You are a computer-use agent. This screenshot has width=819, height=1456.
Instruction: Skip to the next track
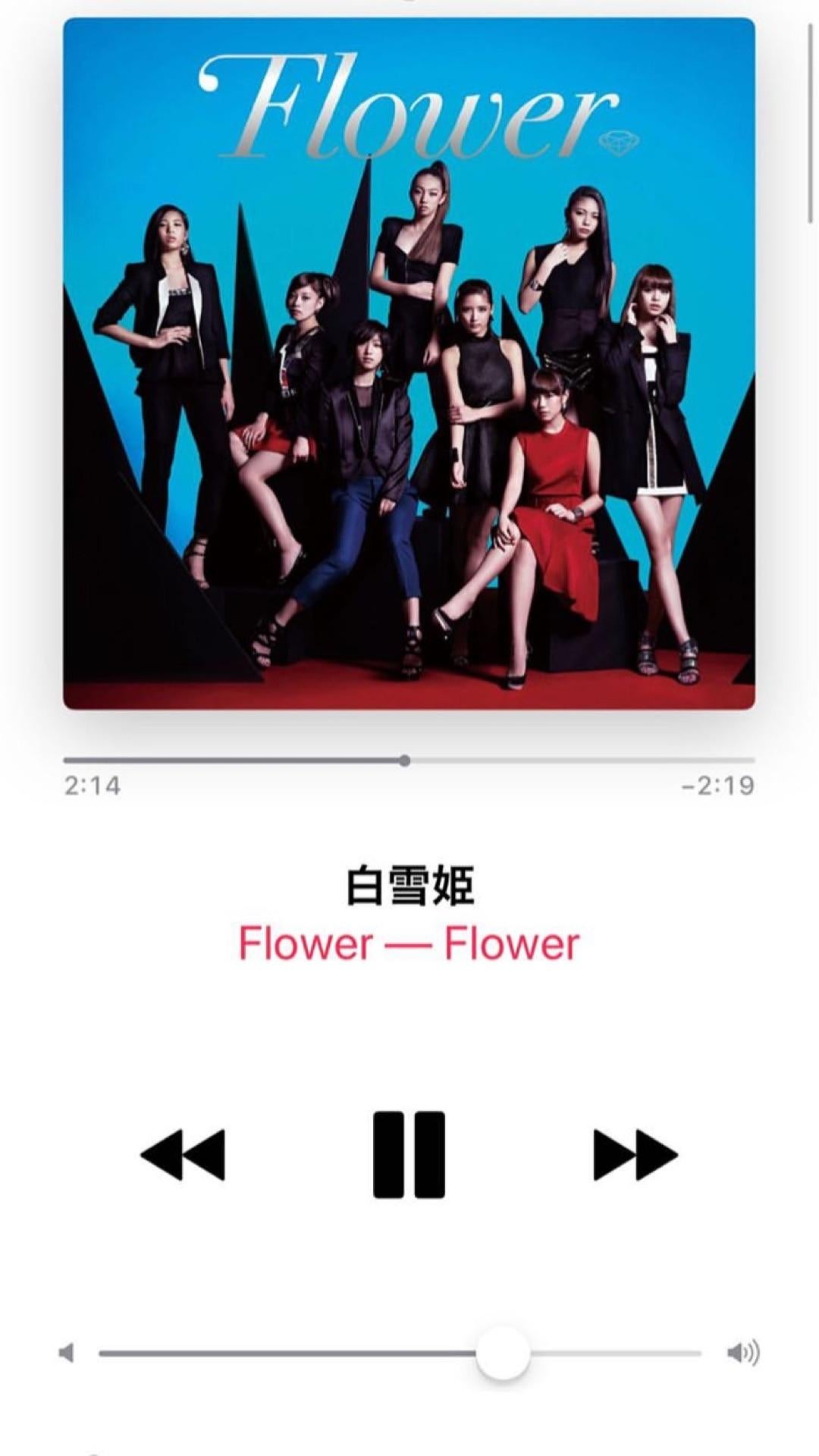(635, 1154)
